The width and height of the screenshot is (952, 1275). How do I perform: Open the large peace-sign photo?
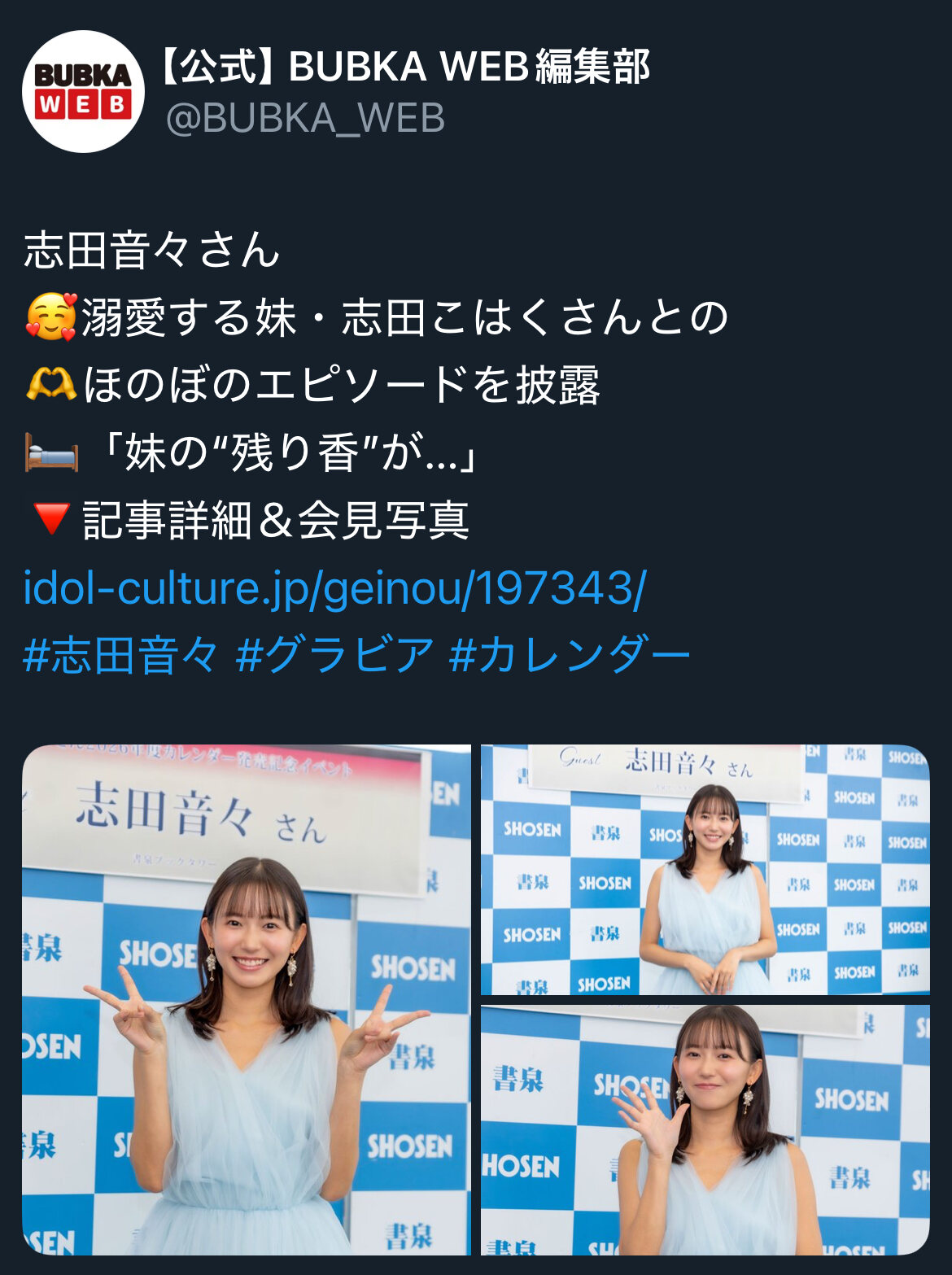click(x=247, y=999)
